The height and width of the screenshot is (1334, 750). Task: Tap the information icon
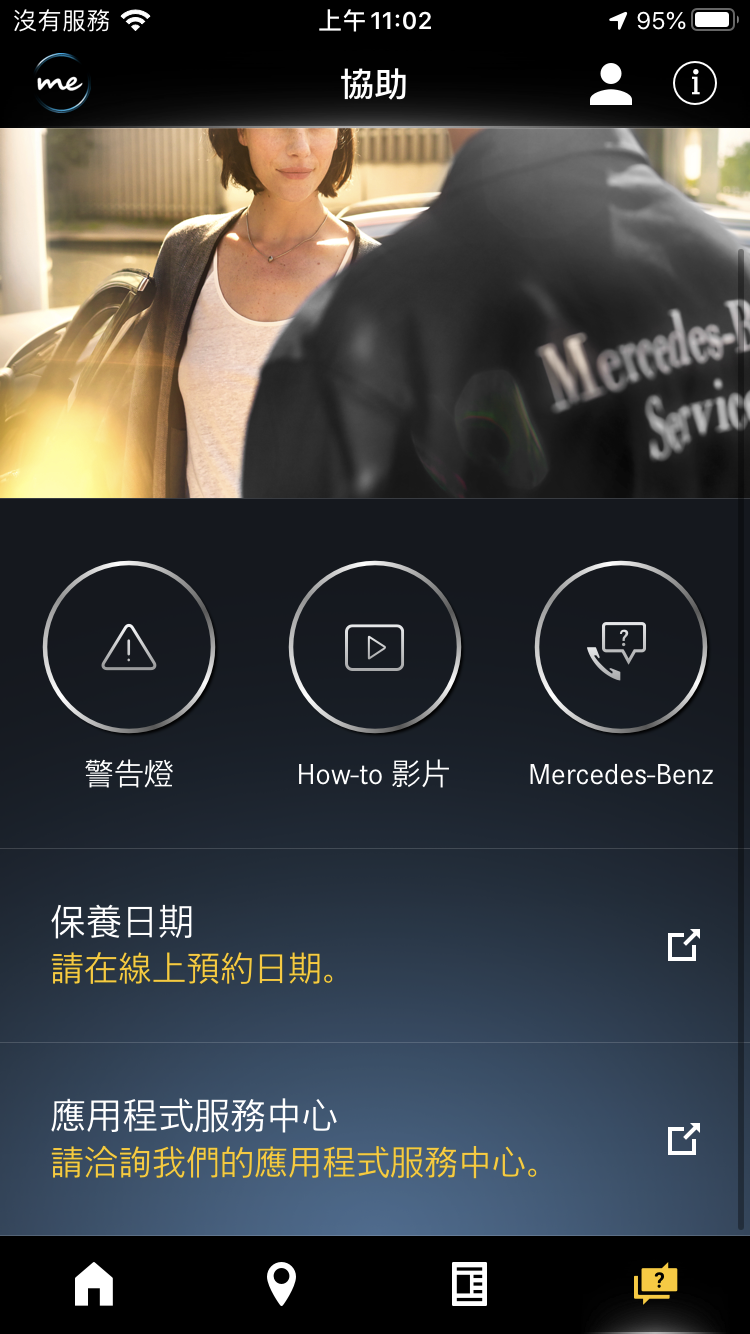click(x=694, y=83)
